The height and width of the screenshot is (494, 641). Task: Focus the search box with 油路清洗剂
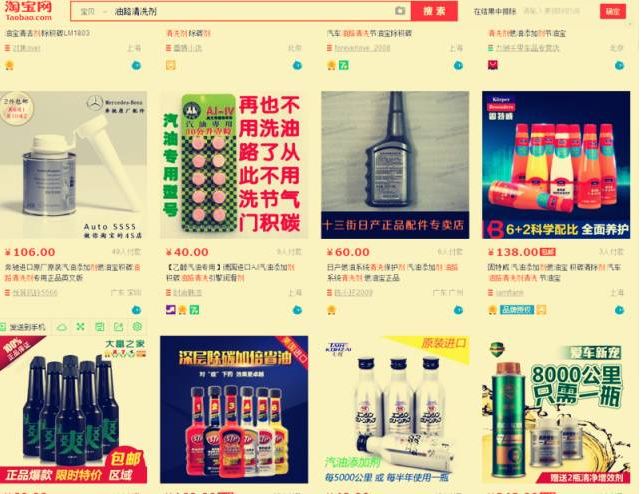tap(250, 12)
